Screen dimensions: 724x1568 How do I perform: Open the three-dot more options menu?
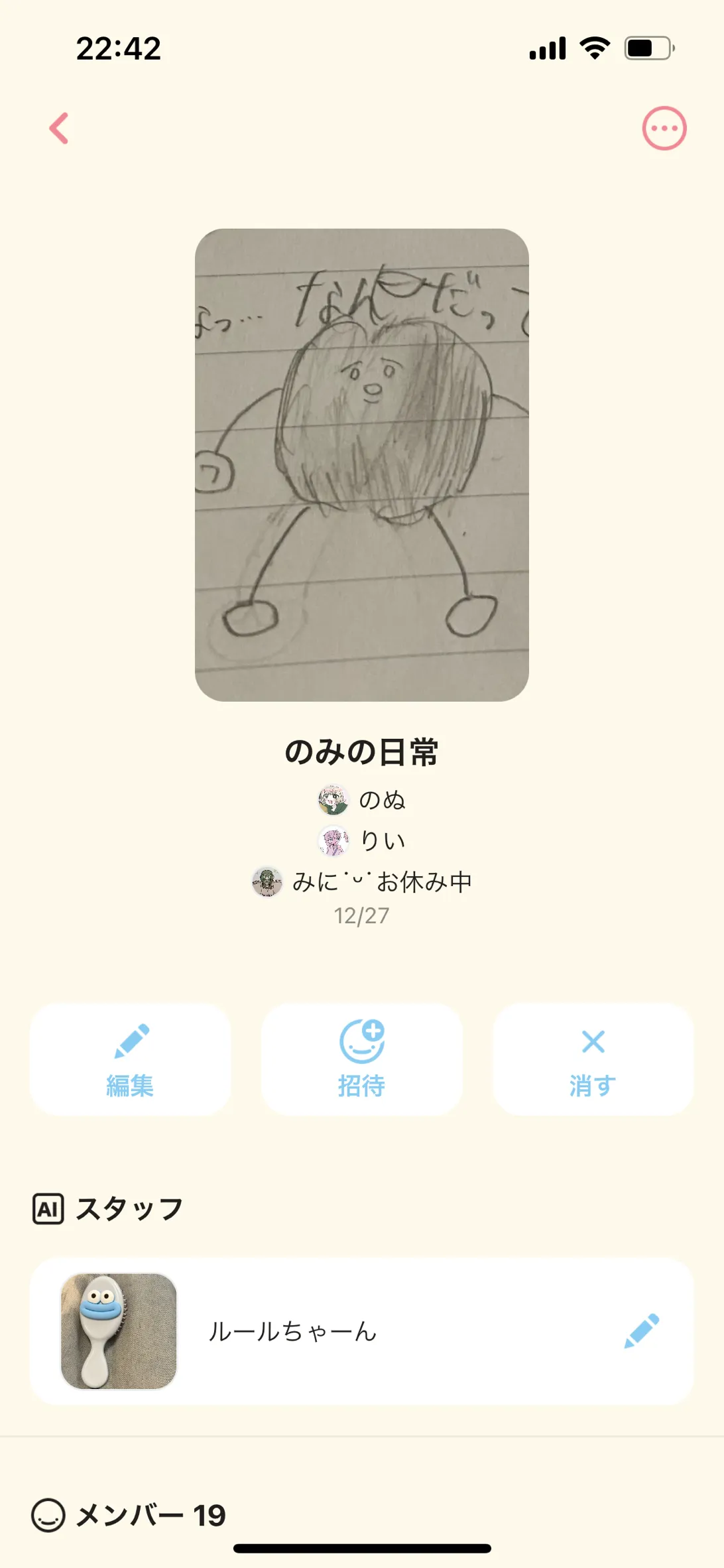(x=664, y=128)
